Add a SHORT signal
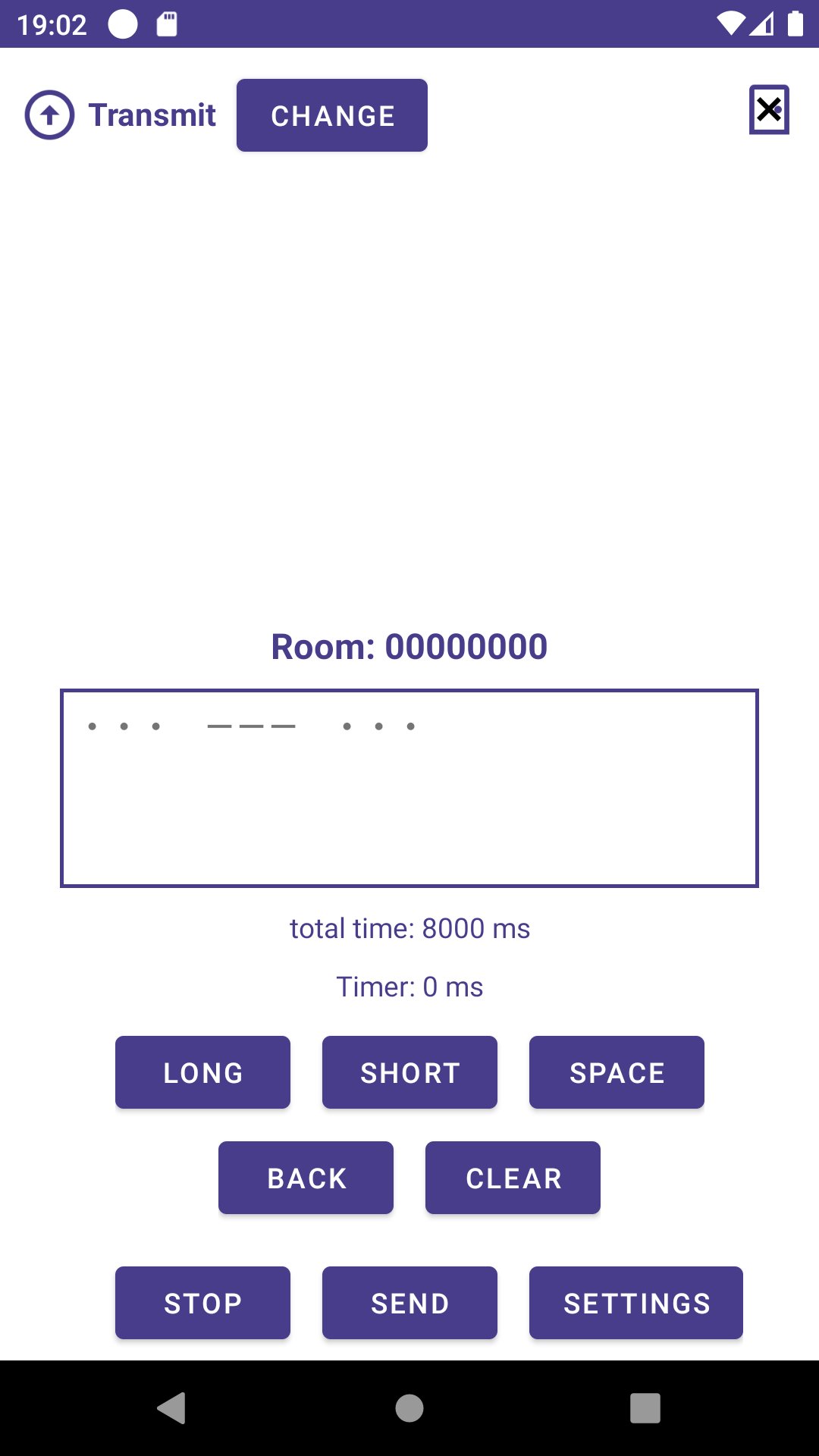Image resolution: width=819 pixels, height=1456 pixels. 409,1072
